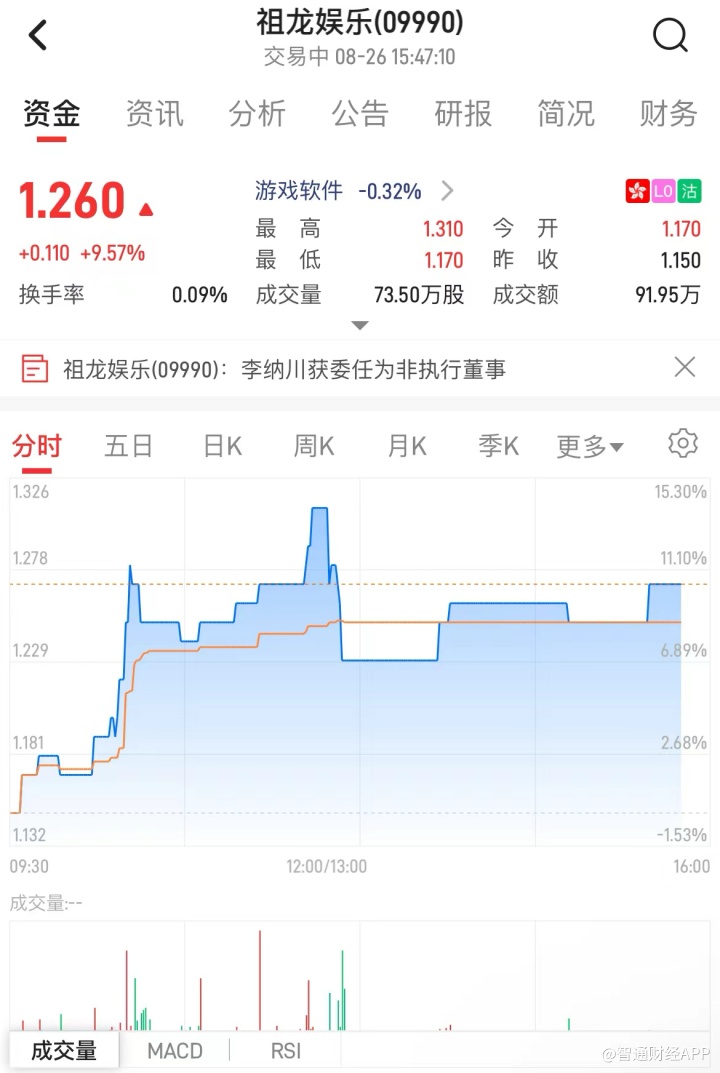Switch chart to 日K view
Image resolution: width=720 pixels, height=1073 pixels.
coord(222,446)
